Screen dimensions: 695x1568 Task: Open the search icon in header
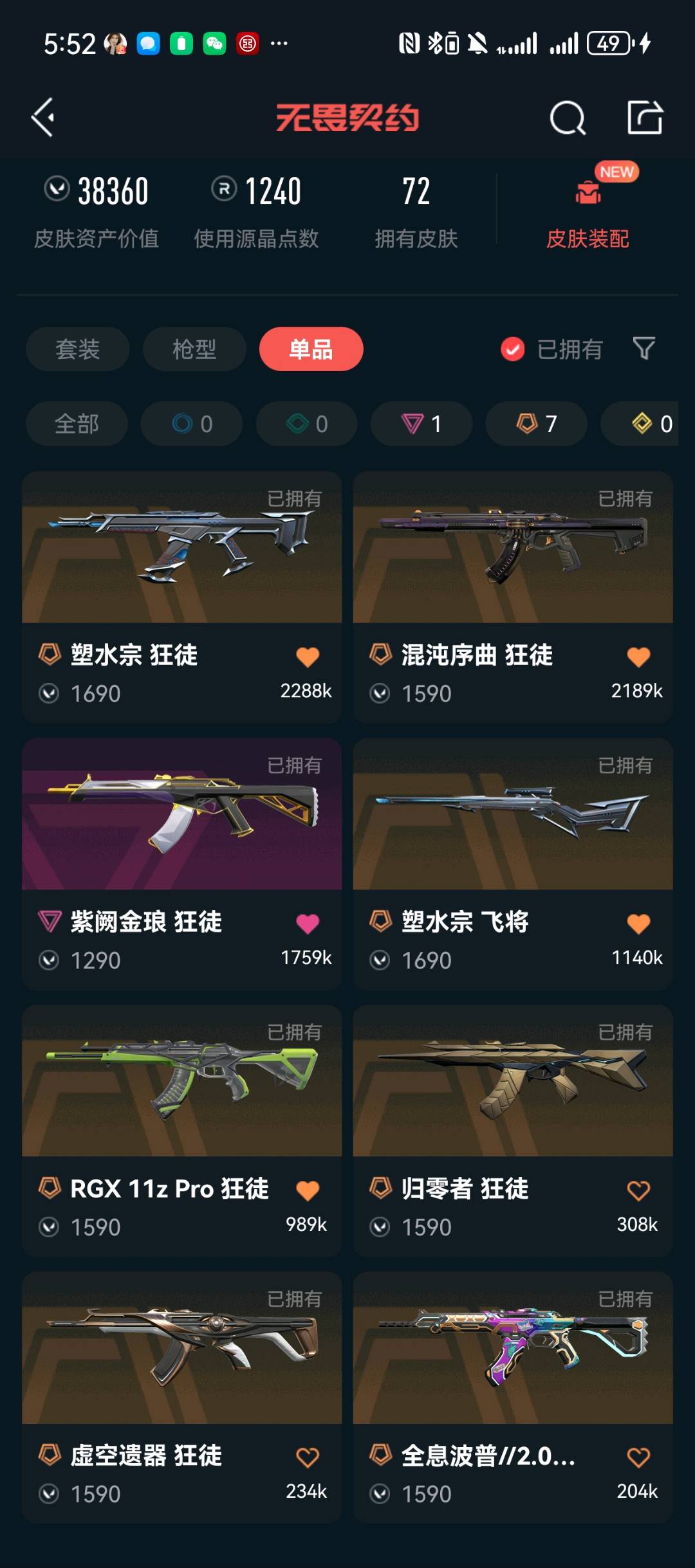(x=567, y=118)
